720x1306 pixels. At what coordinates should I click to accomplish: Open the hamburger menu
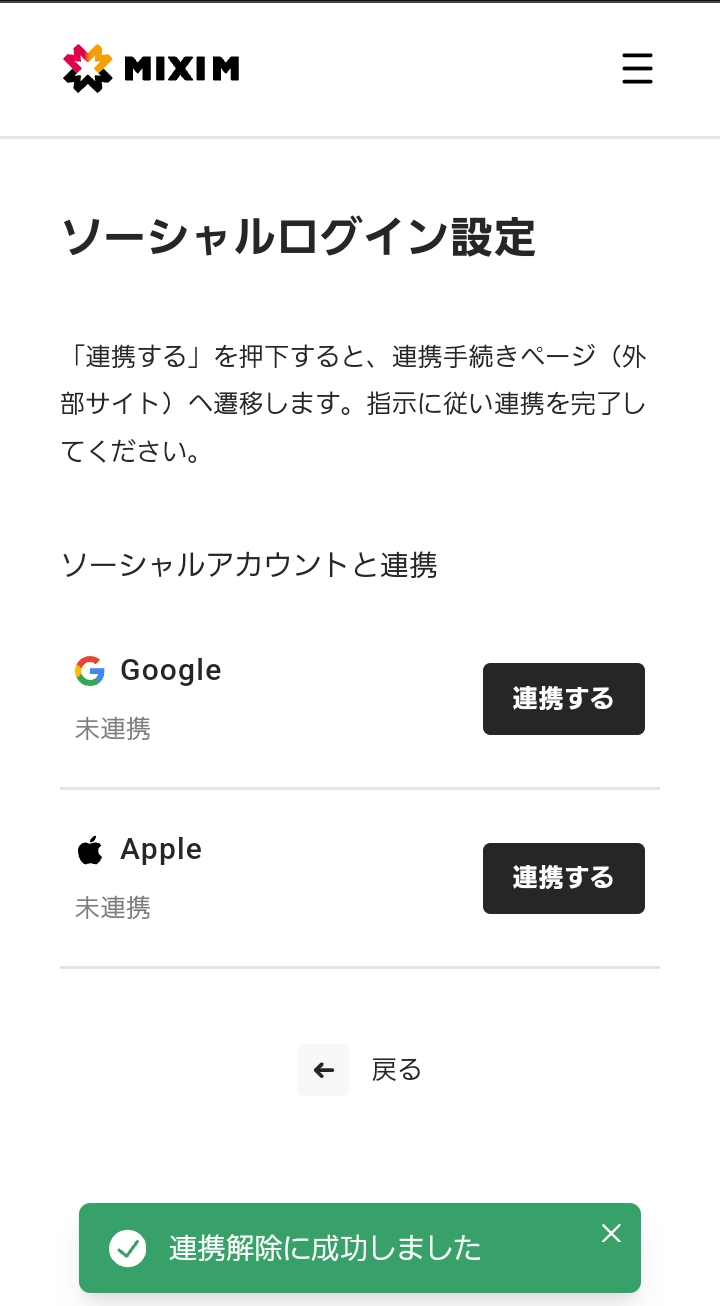pos(637,69)
